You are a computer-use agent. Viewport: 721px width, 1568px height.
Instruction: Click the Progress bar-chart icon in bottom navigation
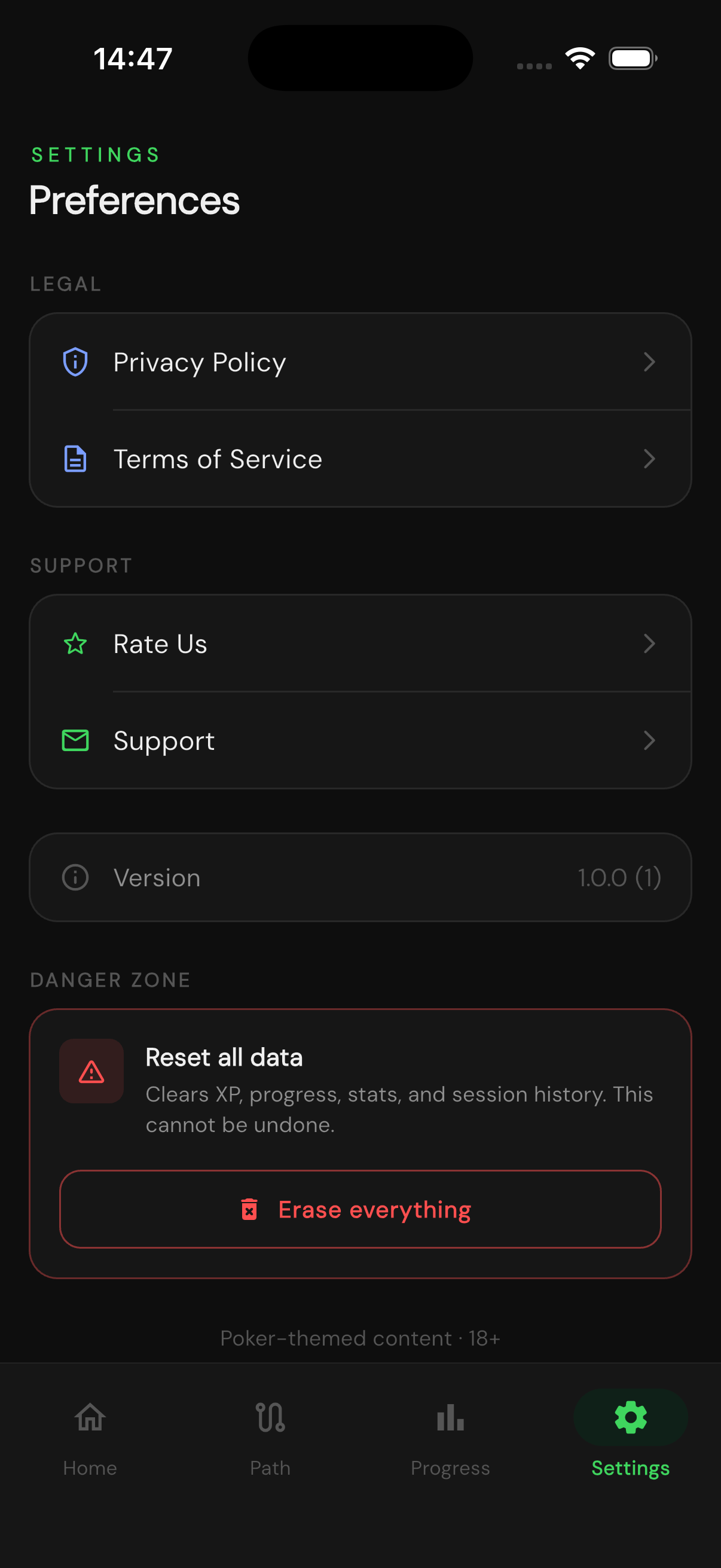(450, 1418)
